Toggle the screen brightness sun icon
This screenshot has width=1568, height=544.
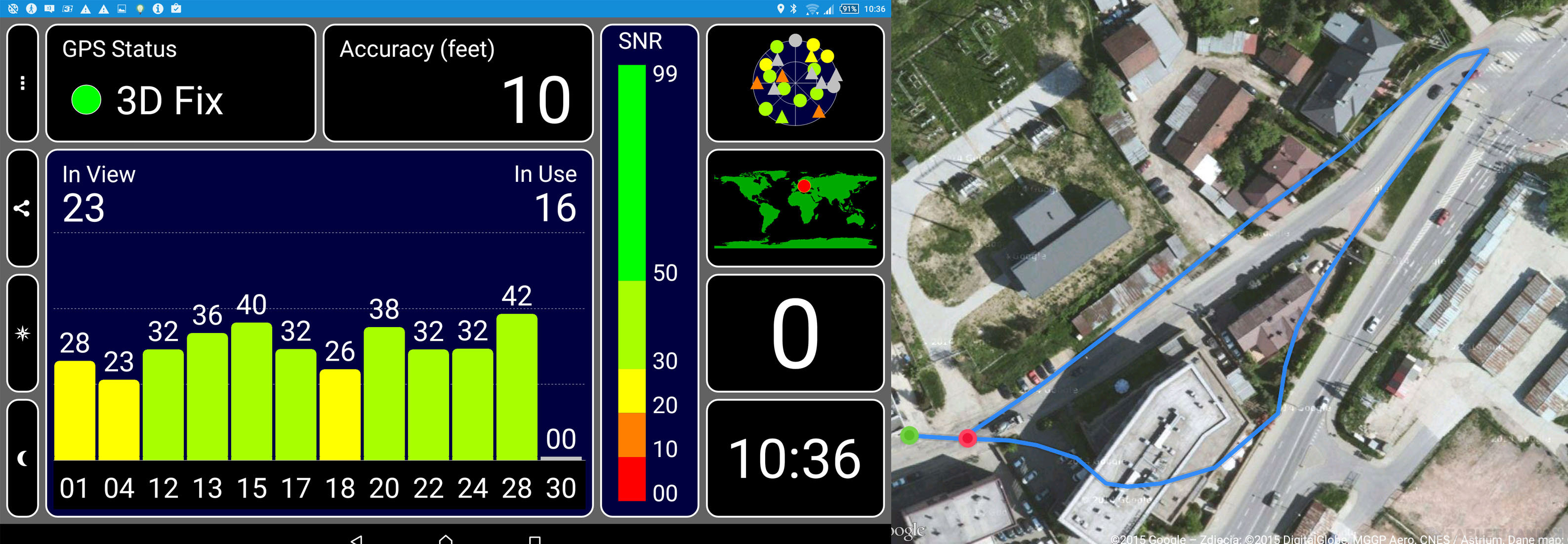click(x=23, y=333)
